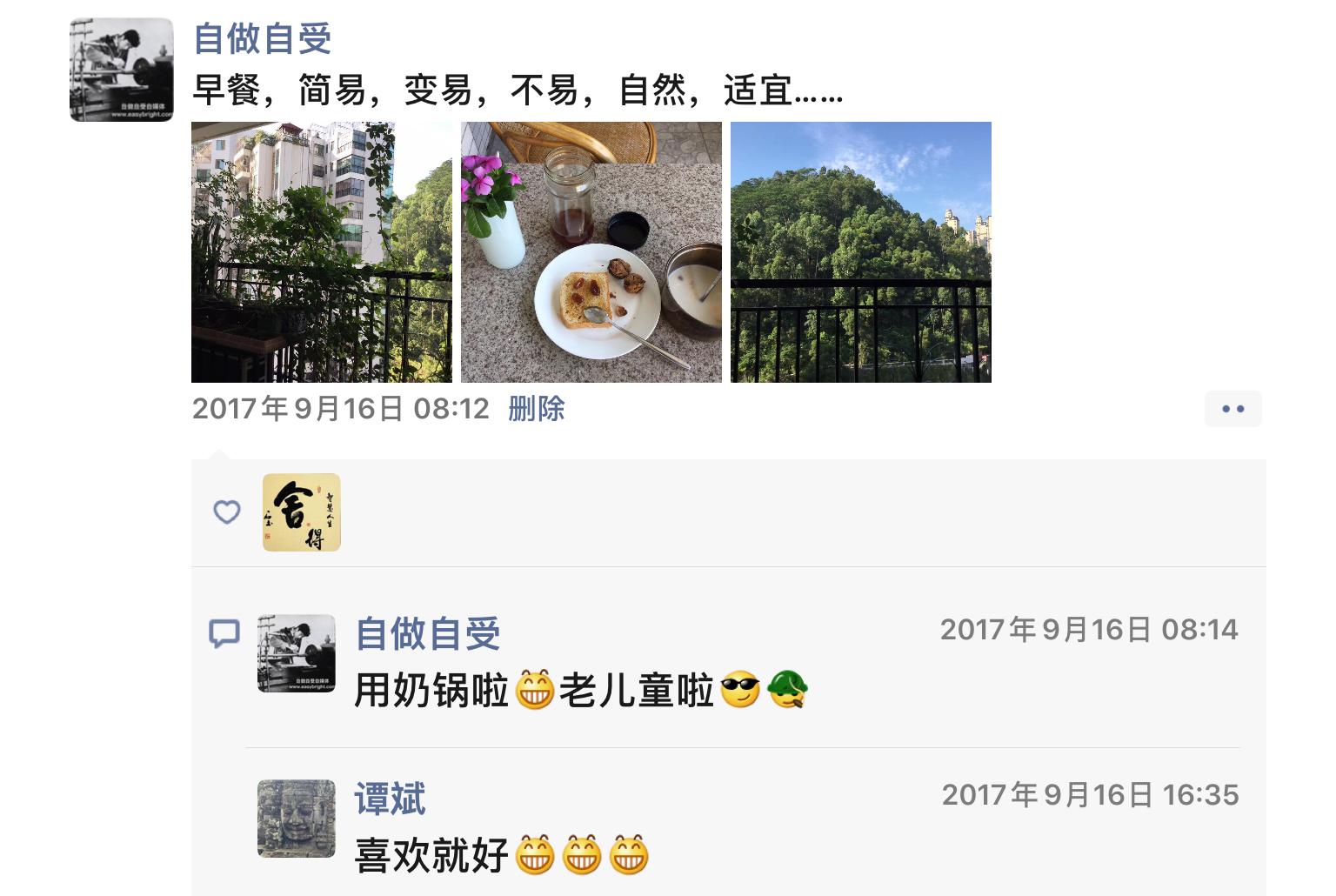Open the two-dot like/comment menu
This screenshot has width=1336, height=896.
click(x=1232, y=409)
